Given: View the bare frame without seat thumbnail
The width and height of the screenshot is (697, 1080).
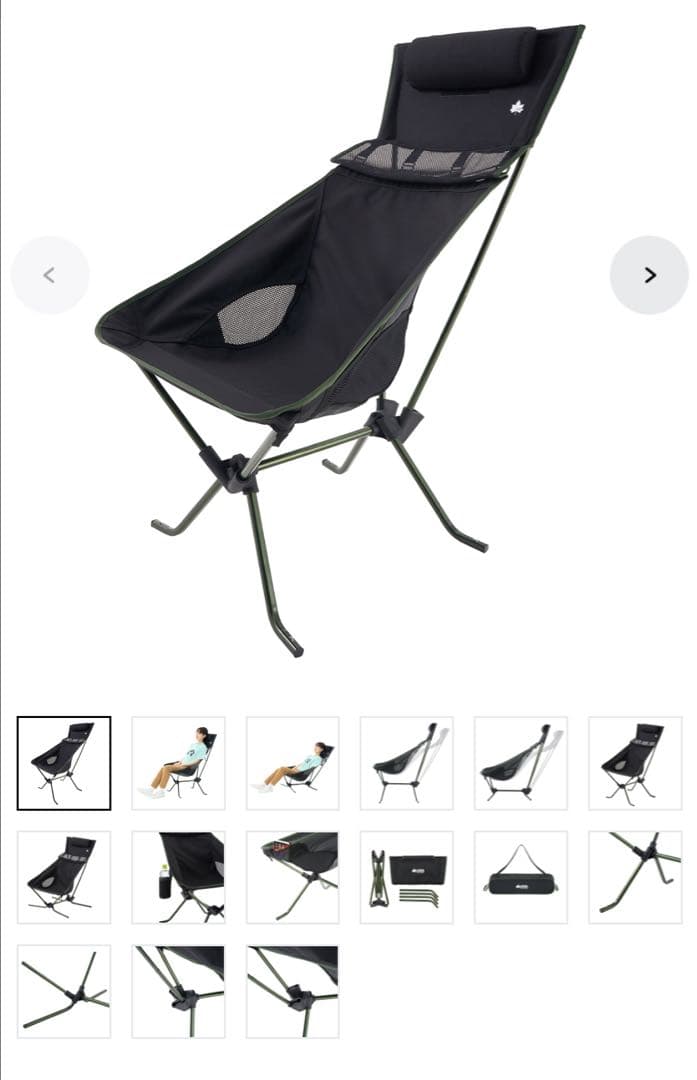Looking at the screenshot, I should (64, 991).
